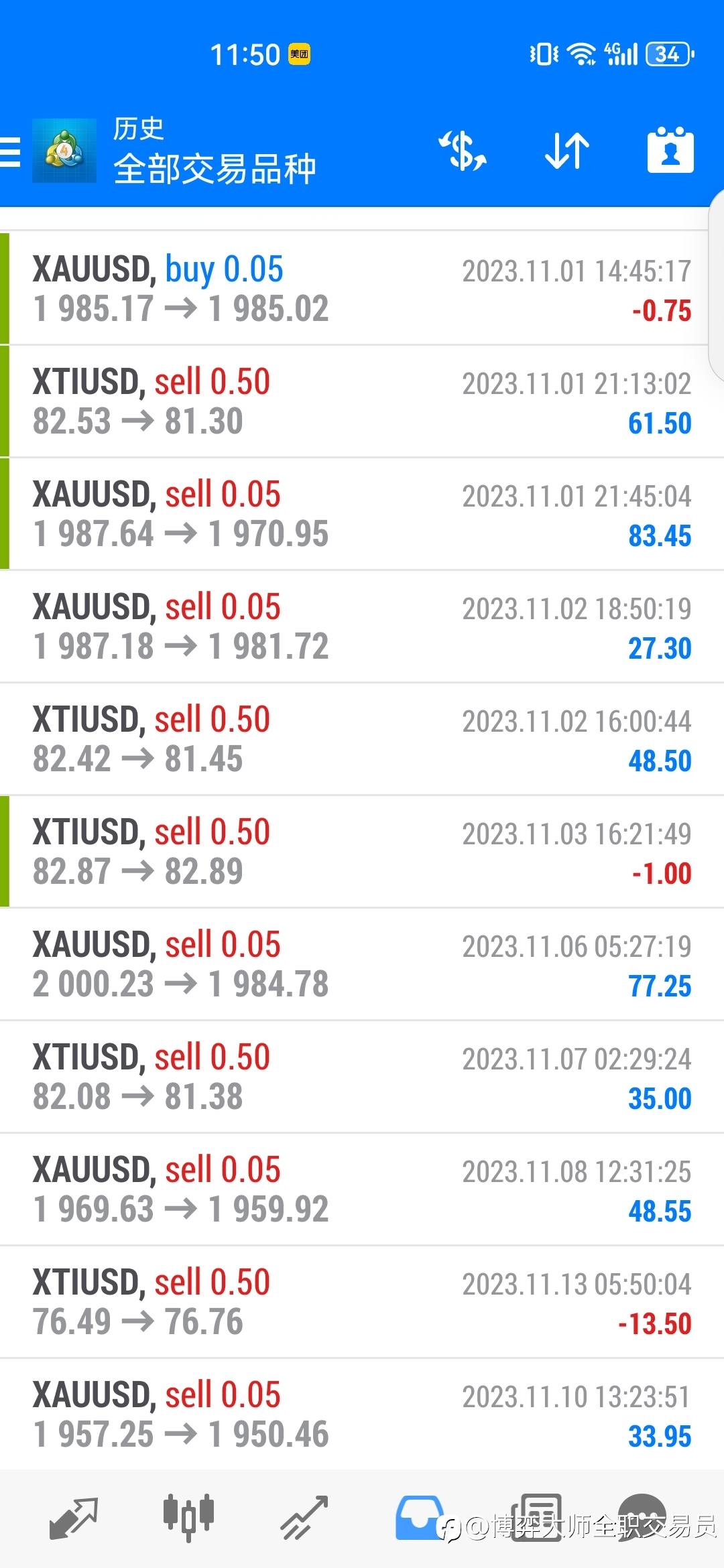This screenshot has width=724, height=1568.
Task: Expand the XAUUSD trade from 2023.11.02 18:50:19
Action: [x=362, y=627]
